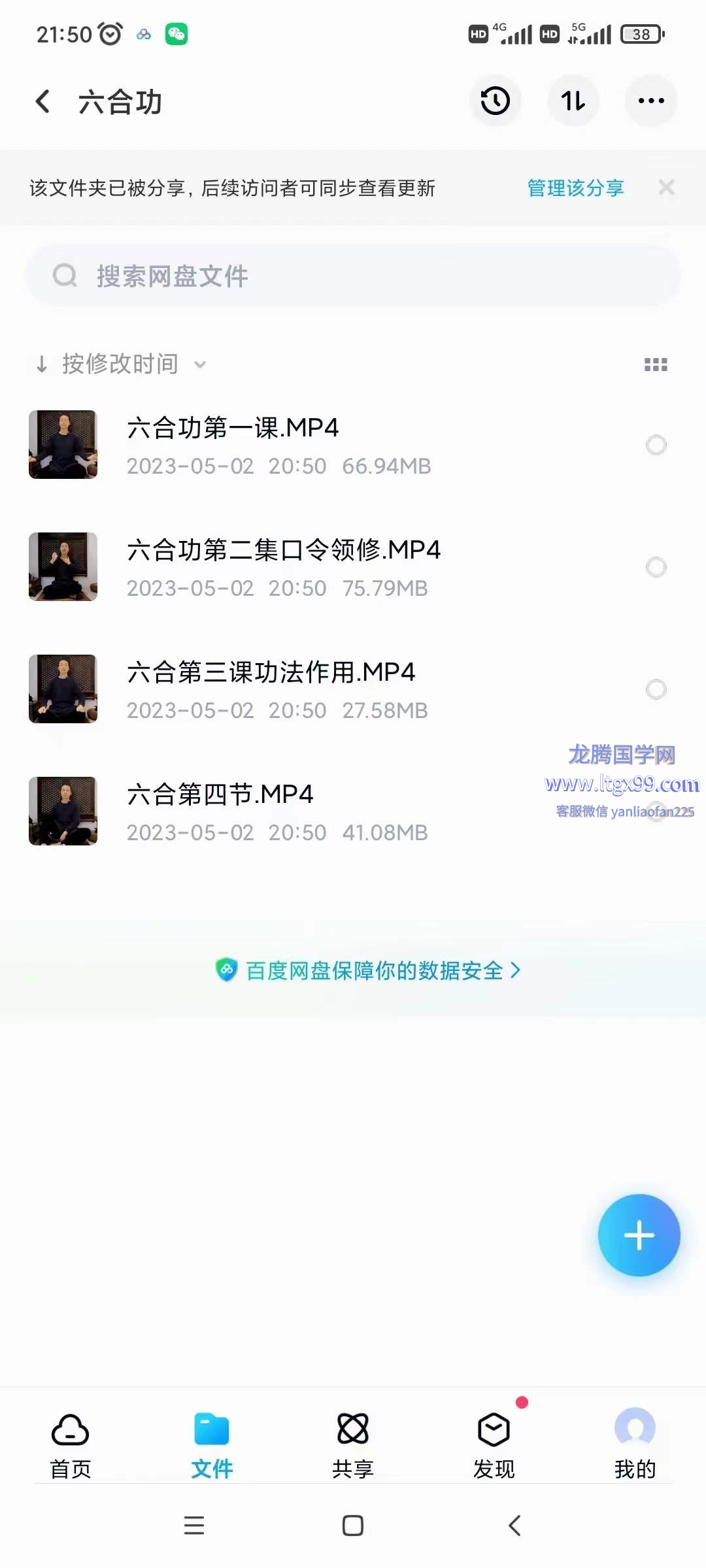Switch to the 发现 tab
Screen dimensions: 706x1568
tap(494, 1445)
